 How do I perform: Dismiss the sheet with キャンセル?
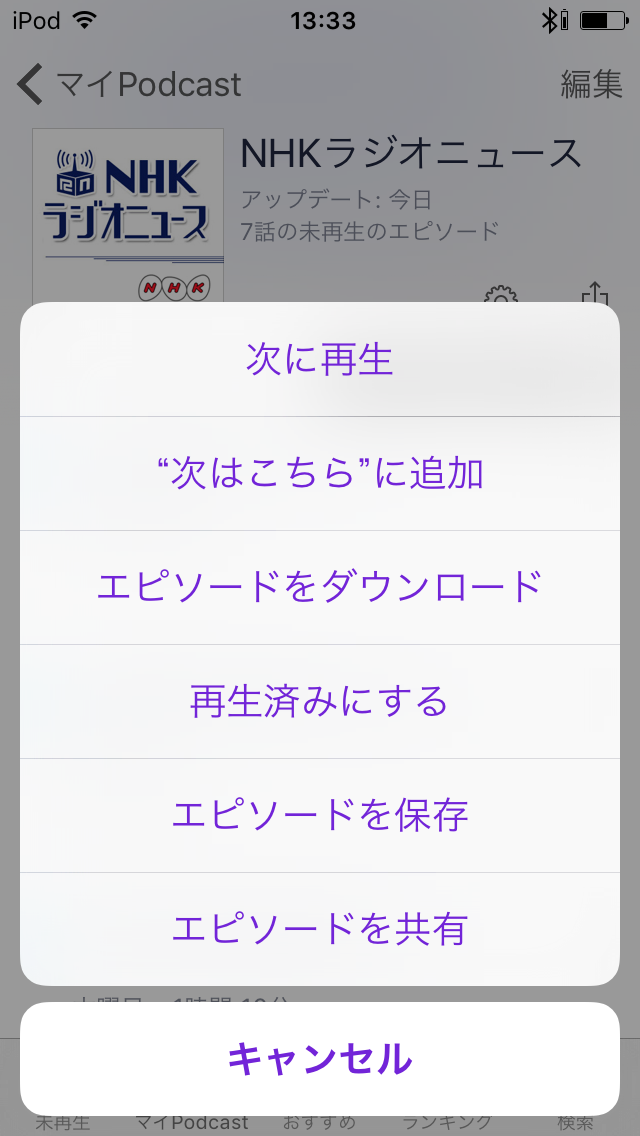point(320,1059)
